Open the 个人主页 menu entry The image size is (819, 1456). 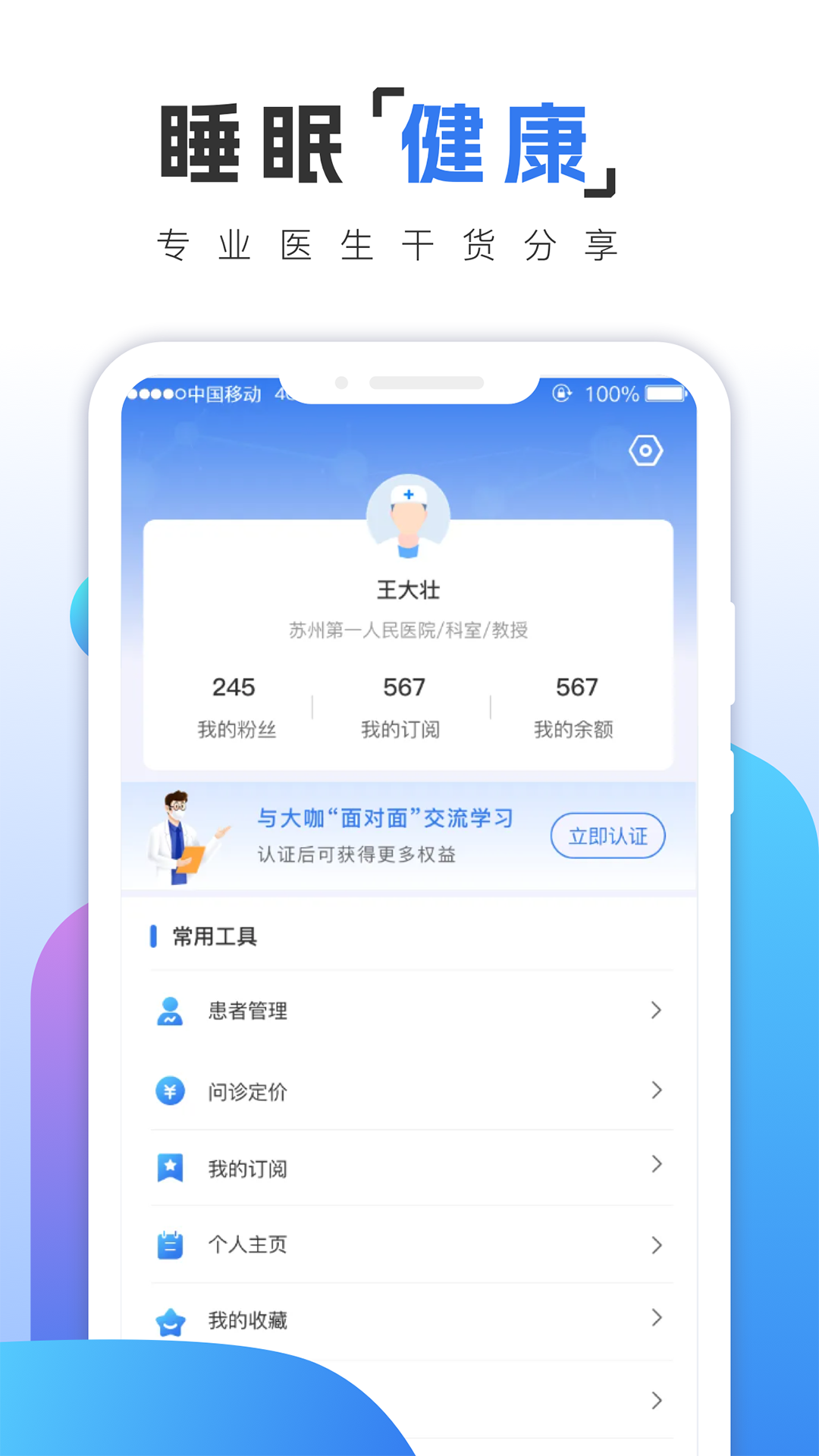pyautogui.click(x=247, y=1244)
